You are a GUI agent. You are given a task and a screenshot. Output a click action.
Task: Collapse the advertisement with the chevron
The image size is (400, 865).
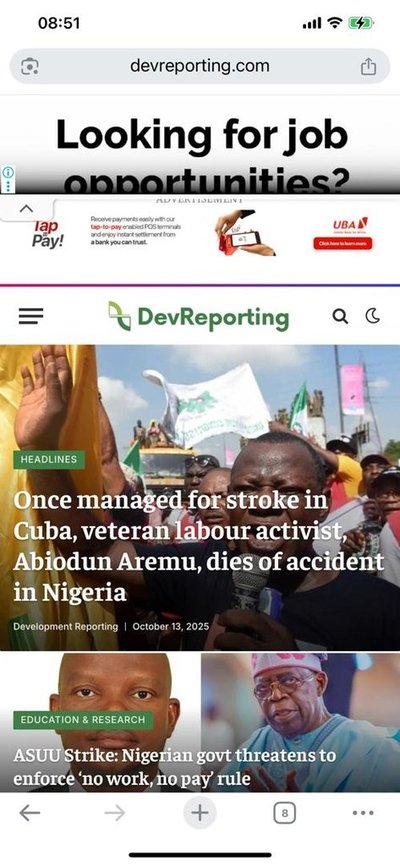click(x=26, y=209)
